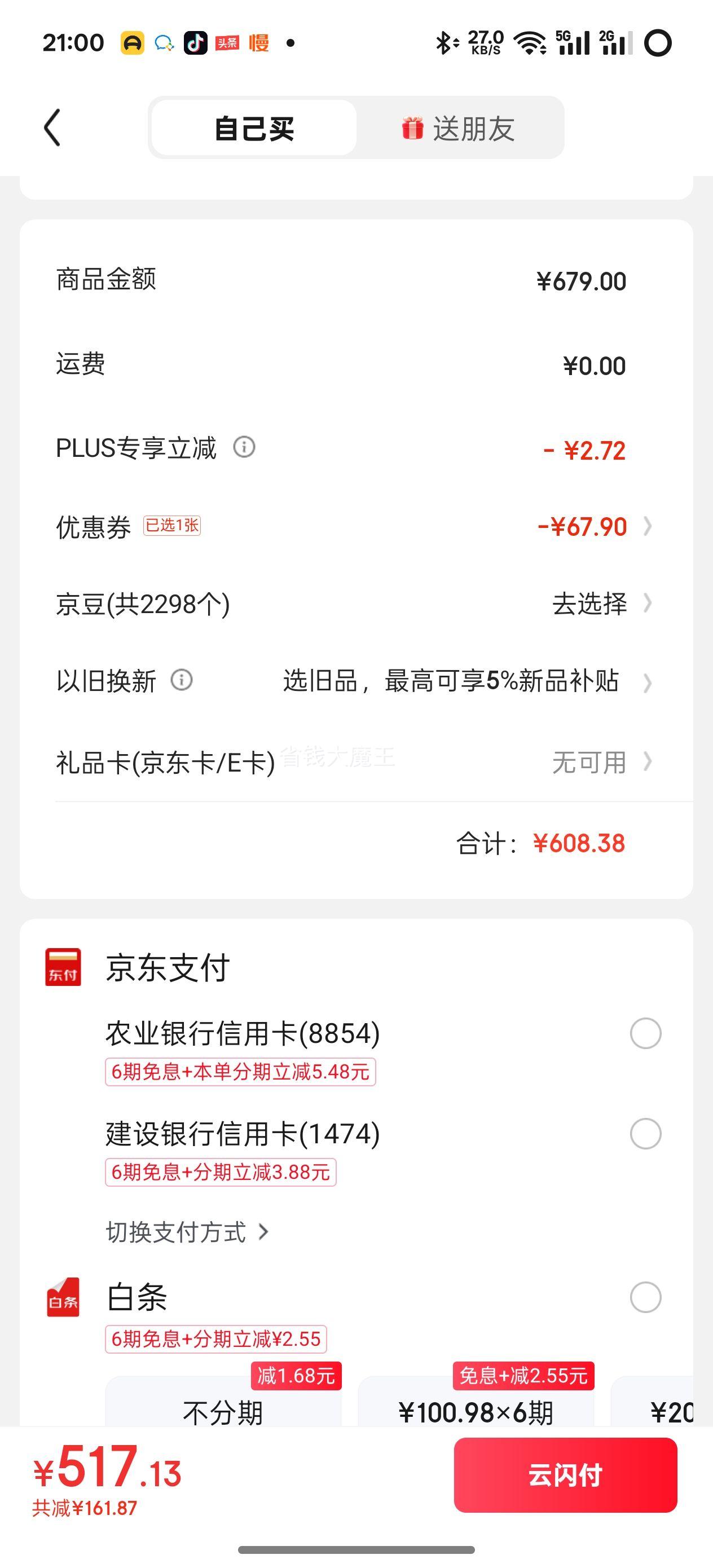
Task: Pay with the 云闪付 button
Action: [x=565, y=1475]
